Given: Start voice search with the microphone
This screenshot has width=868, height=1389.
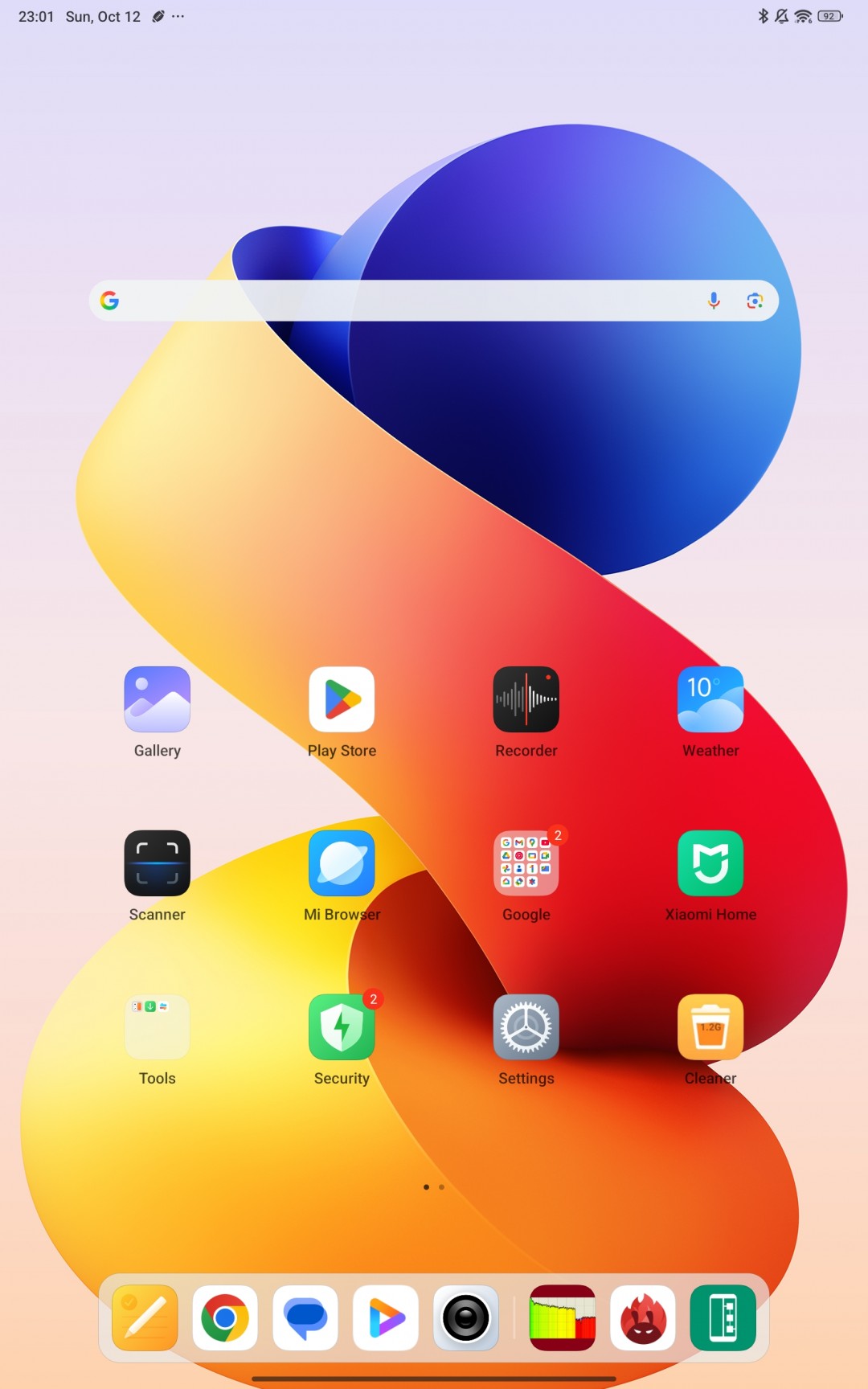Looking at the screenshot, I should click(x=714, y=301).
